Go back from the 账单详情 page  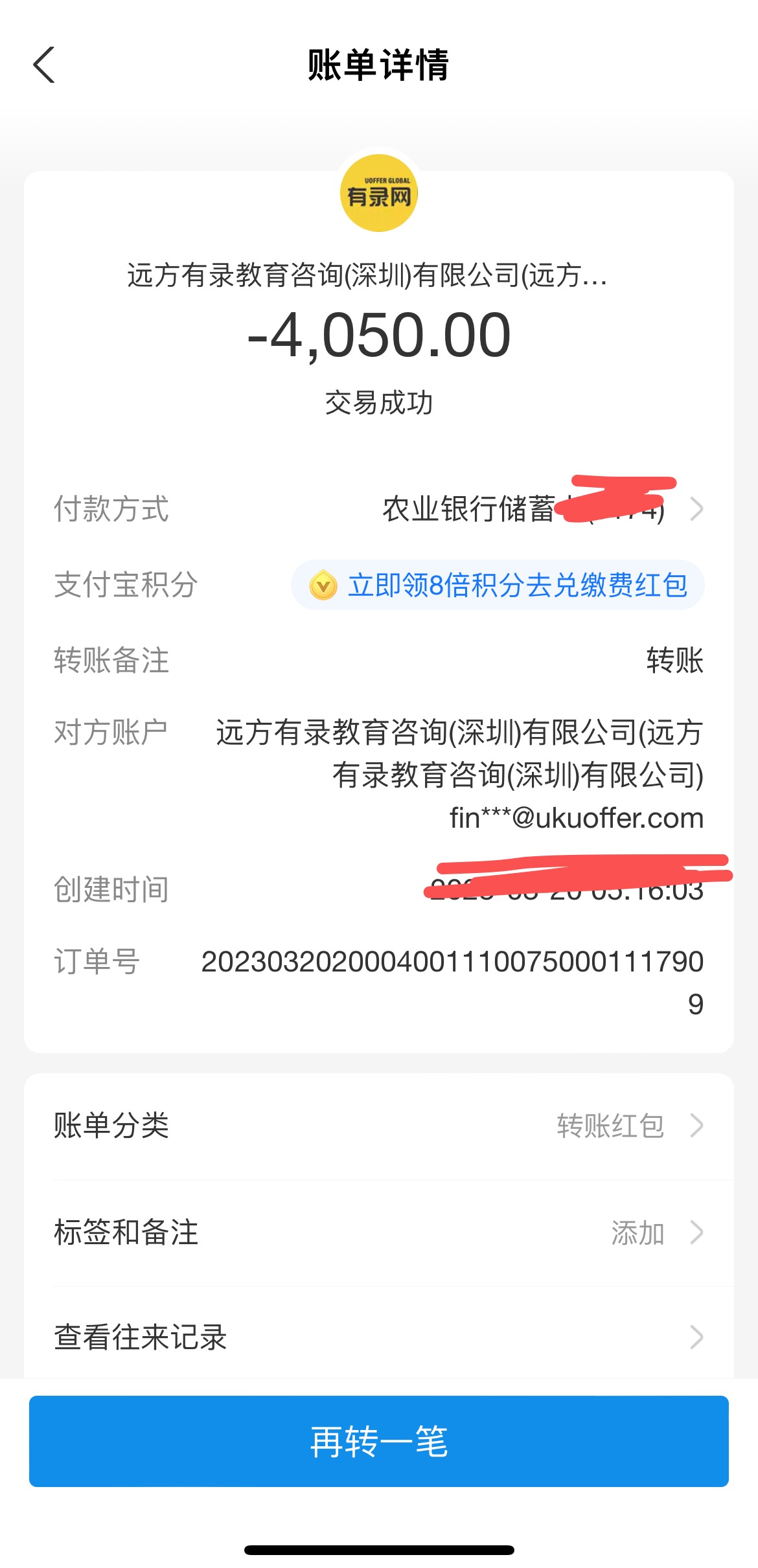(x=44, y=65)
